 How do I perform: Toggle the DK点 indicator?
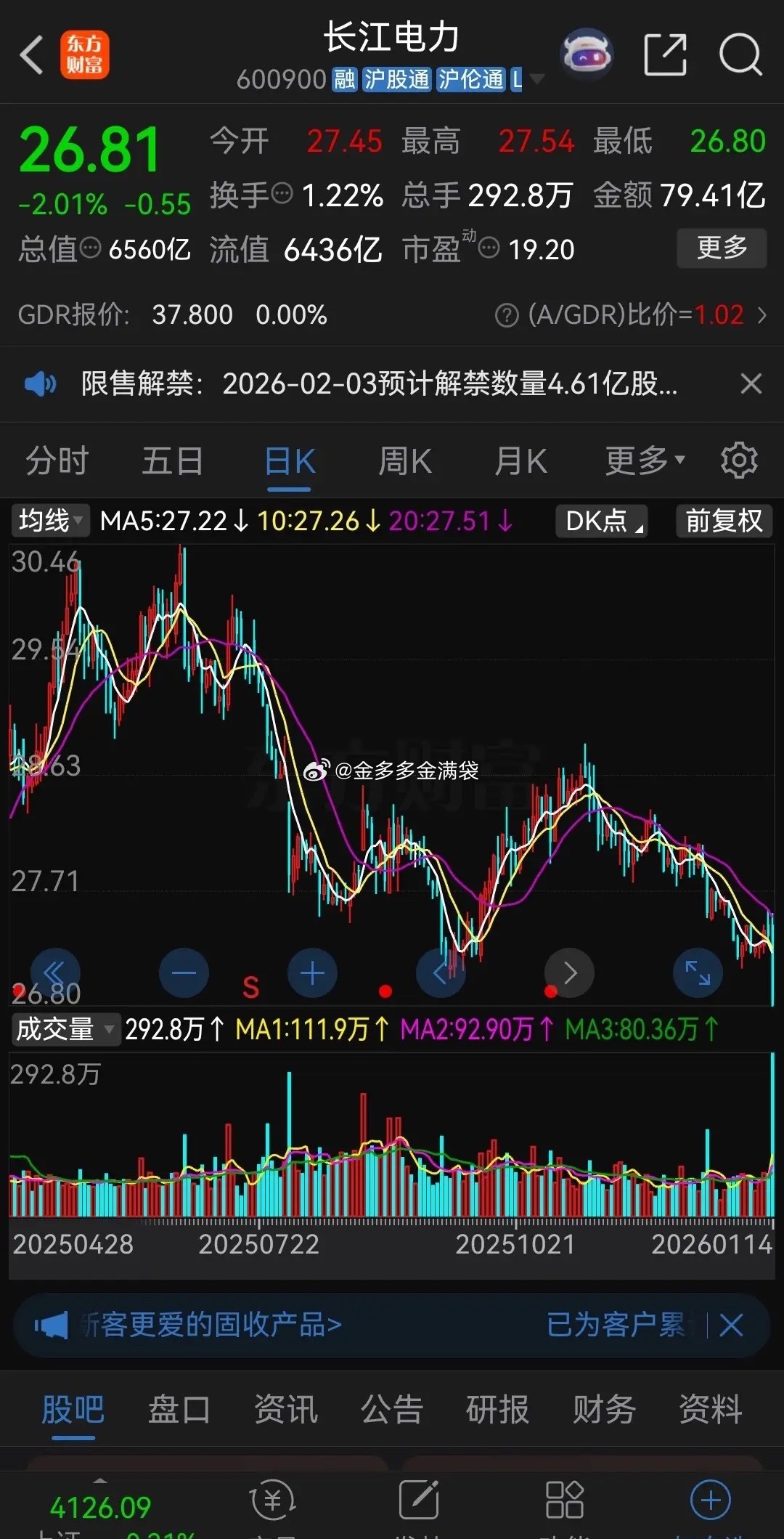click(601, 520)
